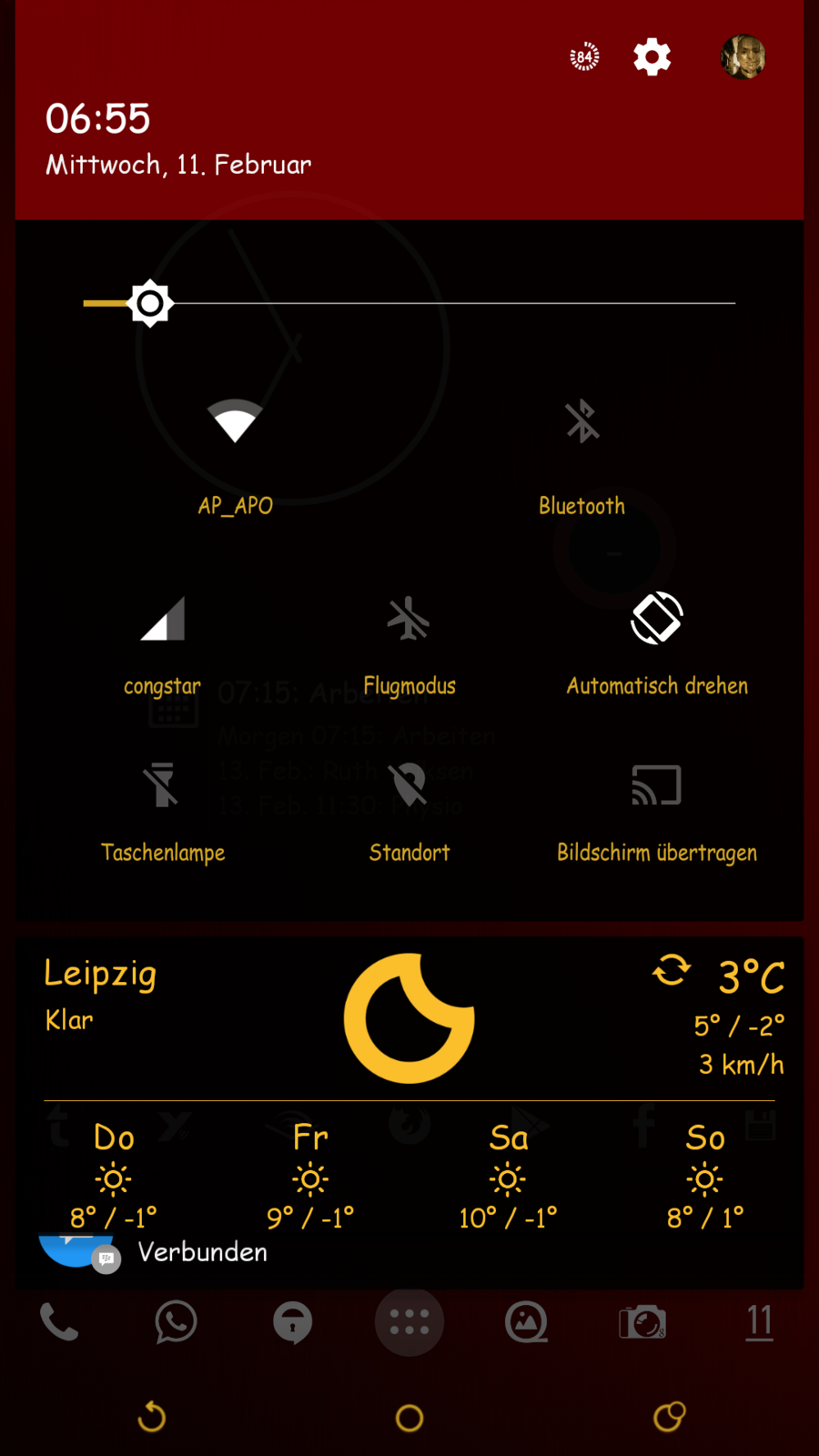Switch on the Taschenlampe
This screenshot has height=1456, width=819.
[163, 786]
